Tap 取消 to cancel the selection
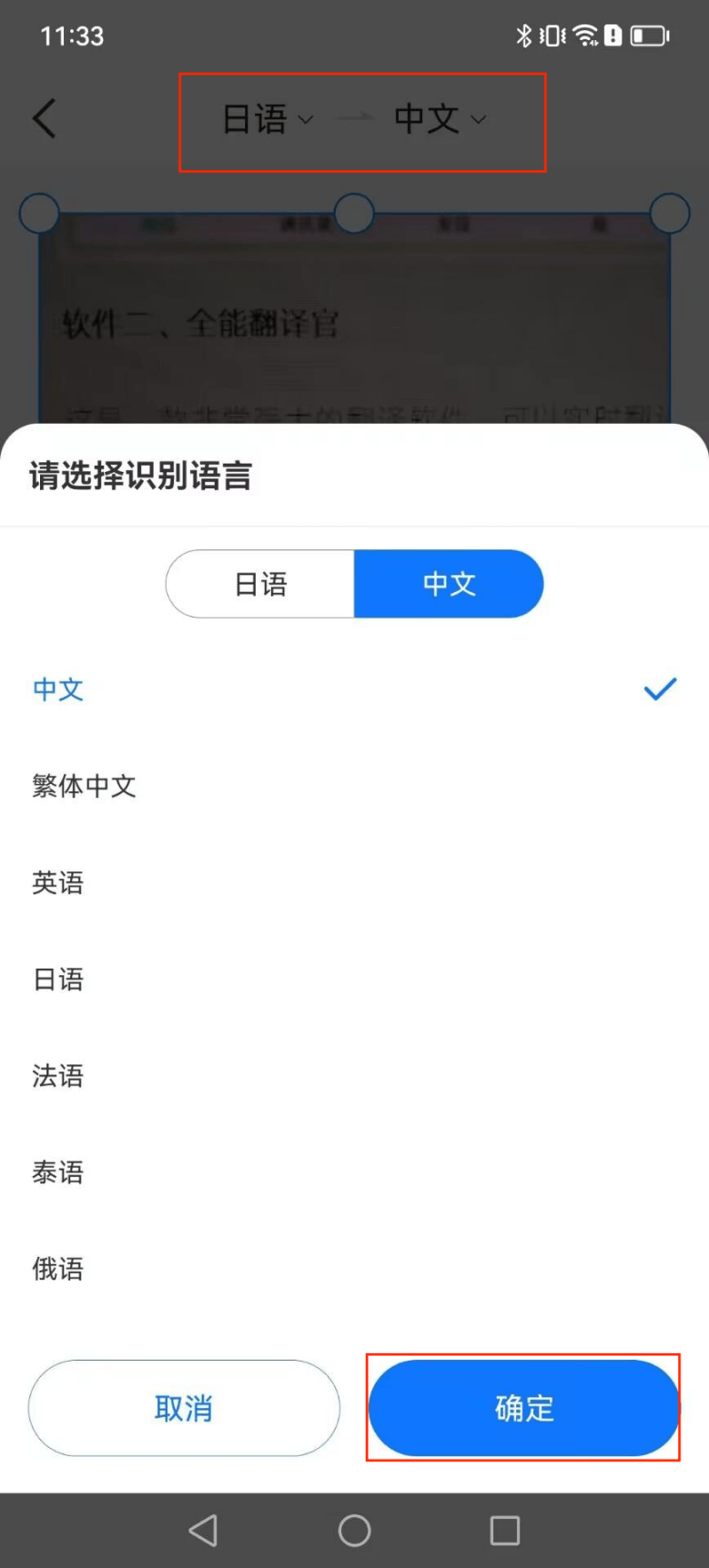 [184, 1408]
